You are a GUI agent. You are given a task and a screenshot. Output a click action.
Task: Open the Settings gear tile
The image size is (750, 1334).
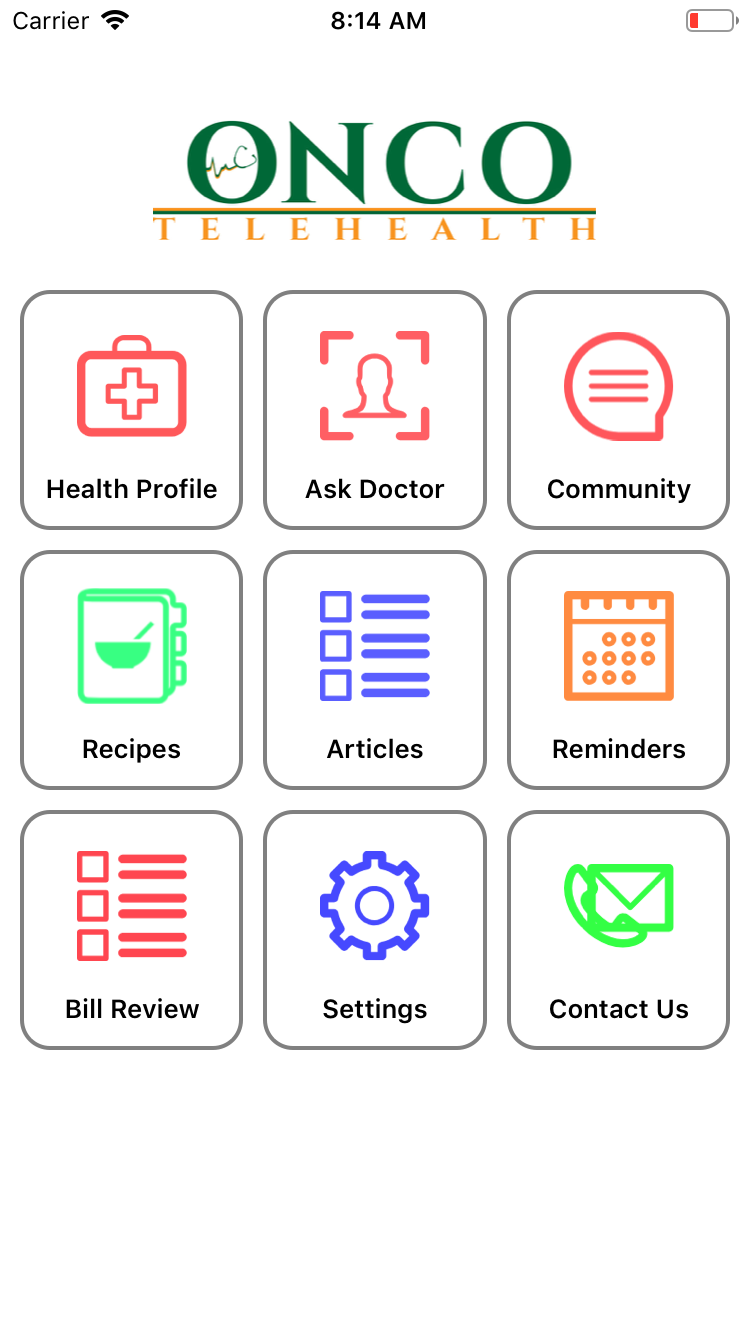click(375, 930)
